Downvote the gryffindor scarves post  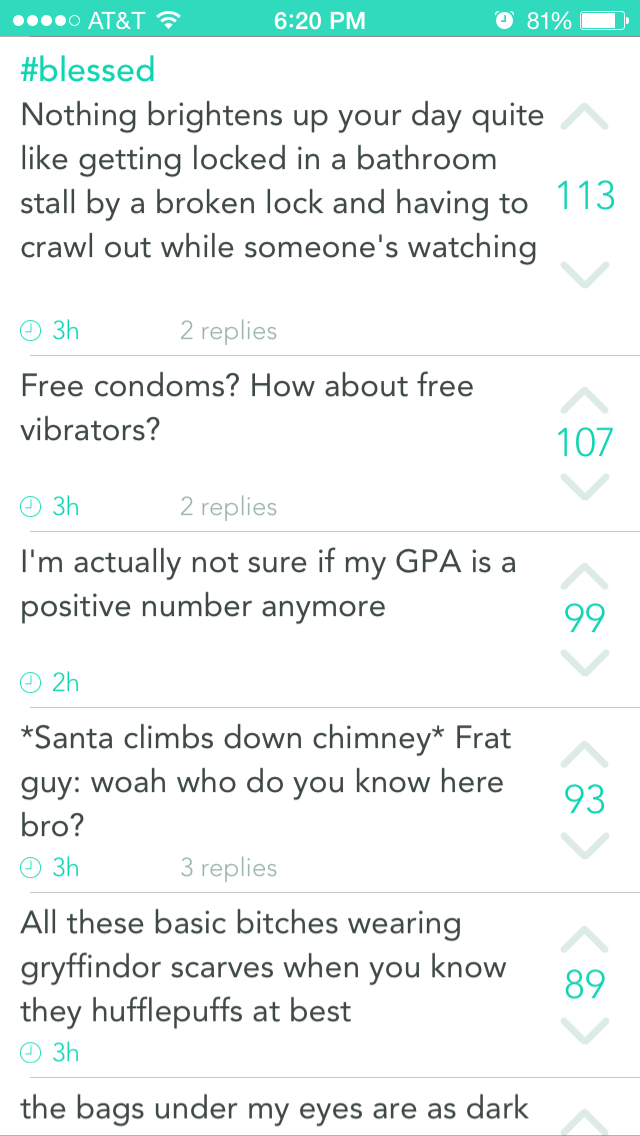click(x=585, y=1029)
